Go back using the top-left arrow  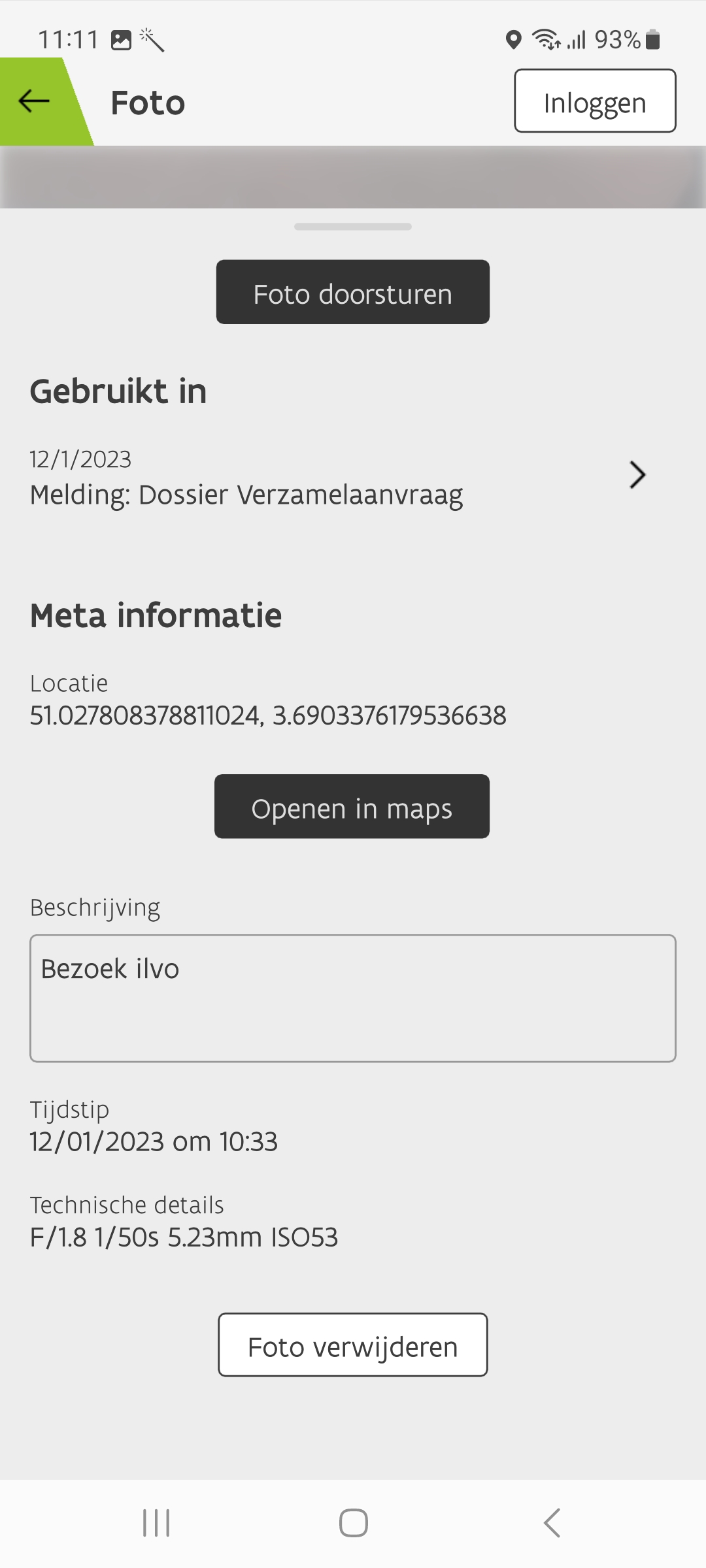pyautogui.click(x=34, y=101)
